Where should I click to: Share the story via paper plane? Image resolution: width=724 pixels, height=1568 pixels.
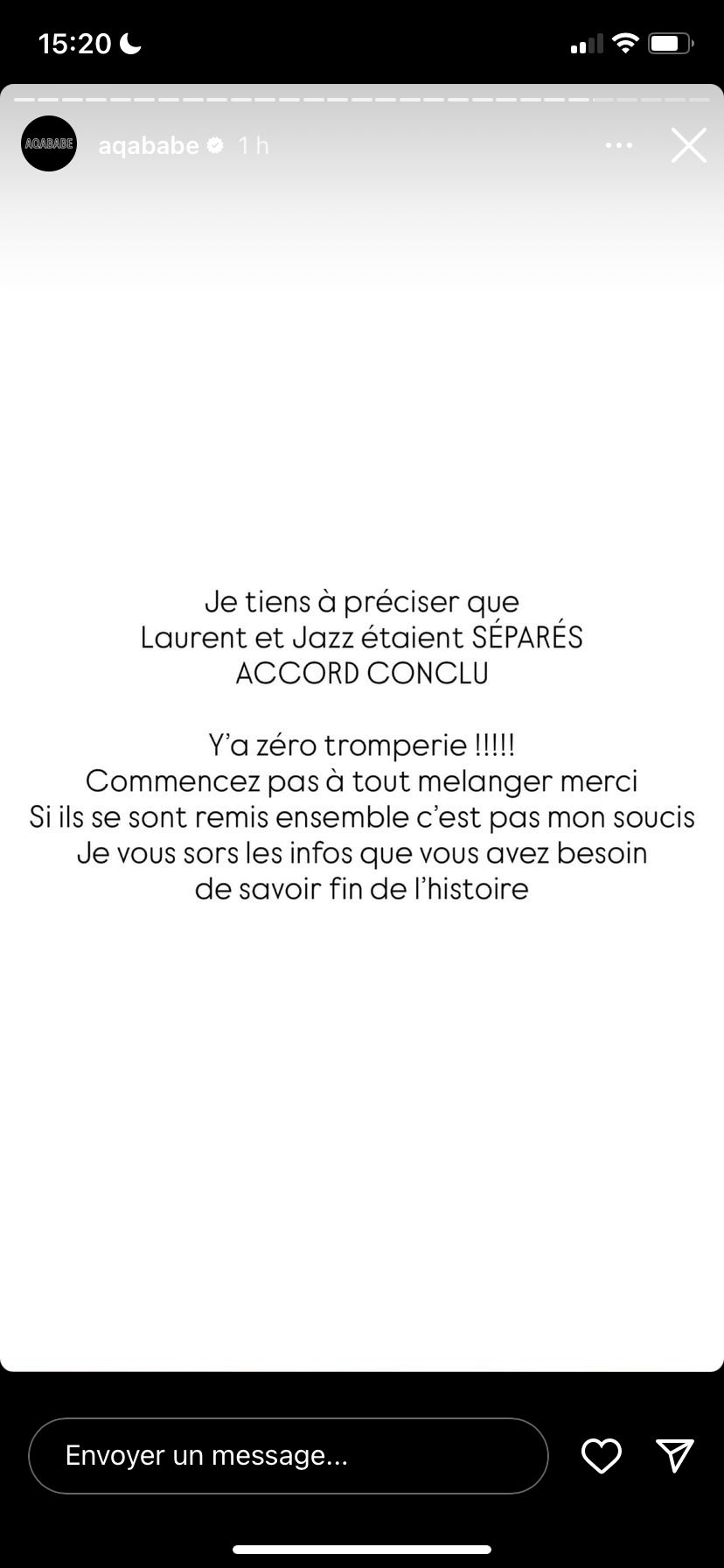click(674, 1455)
